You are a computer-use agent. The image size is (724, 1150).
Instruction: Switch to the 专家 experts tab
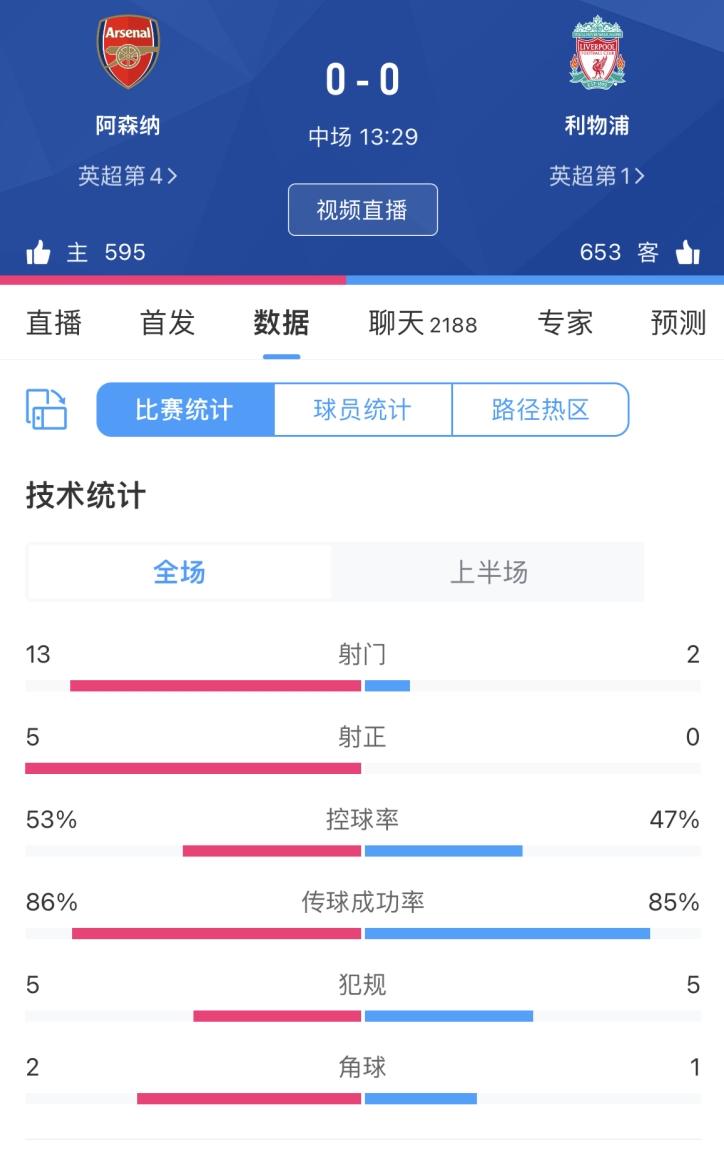pos(566,323)
